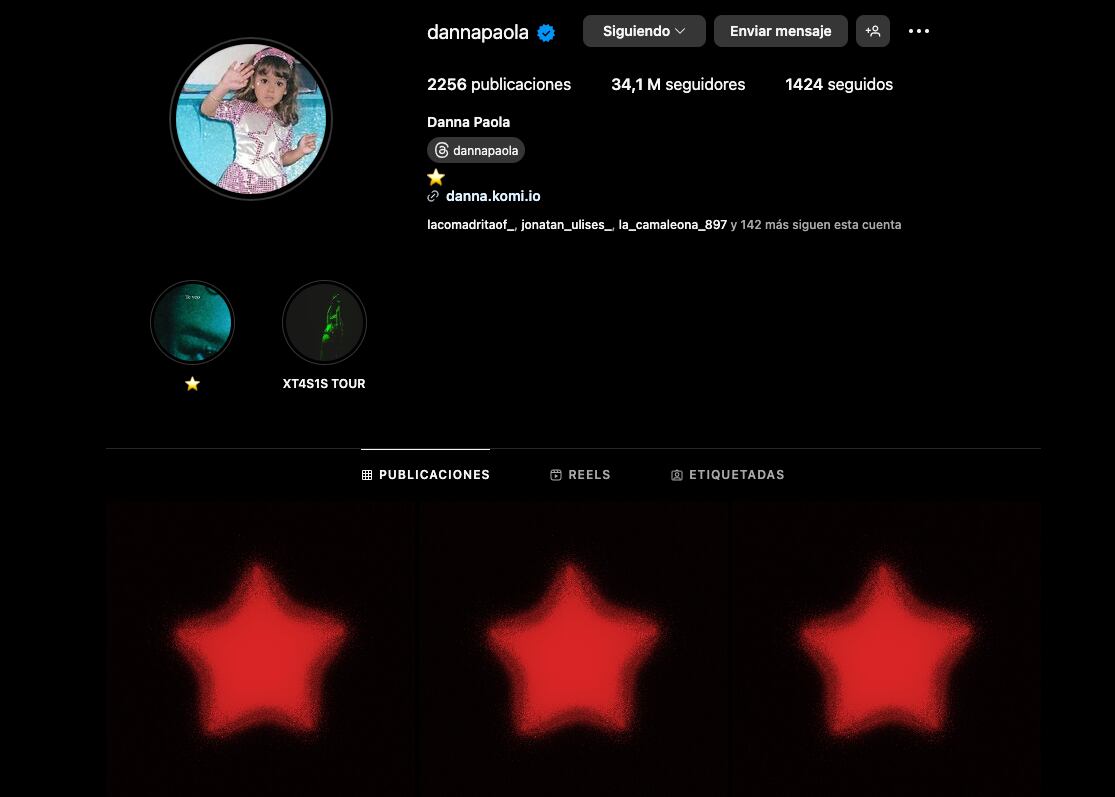1115x797 pixels.
Task: Show 1424 seguidos list
Action: tap(839, 84)
